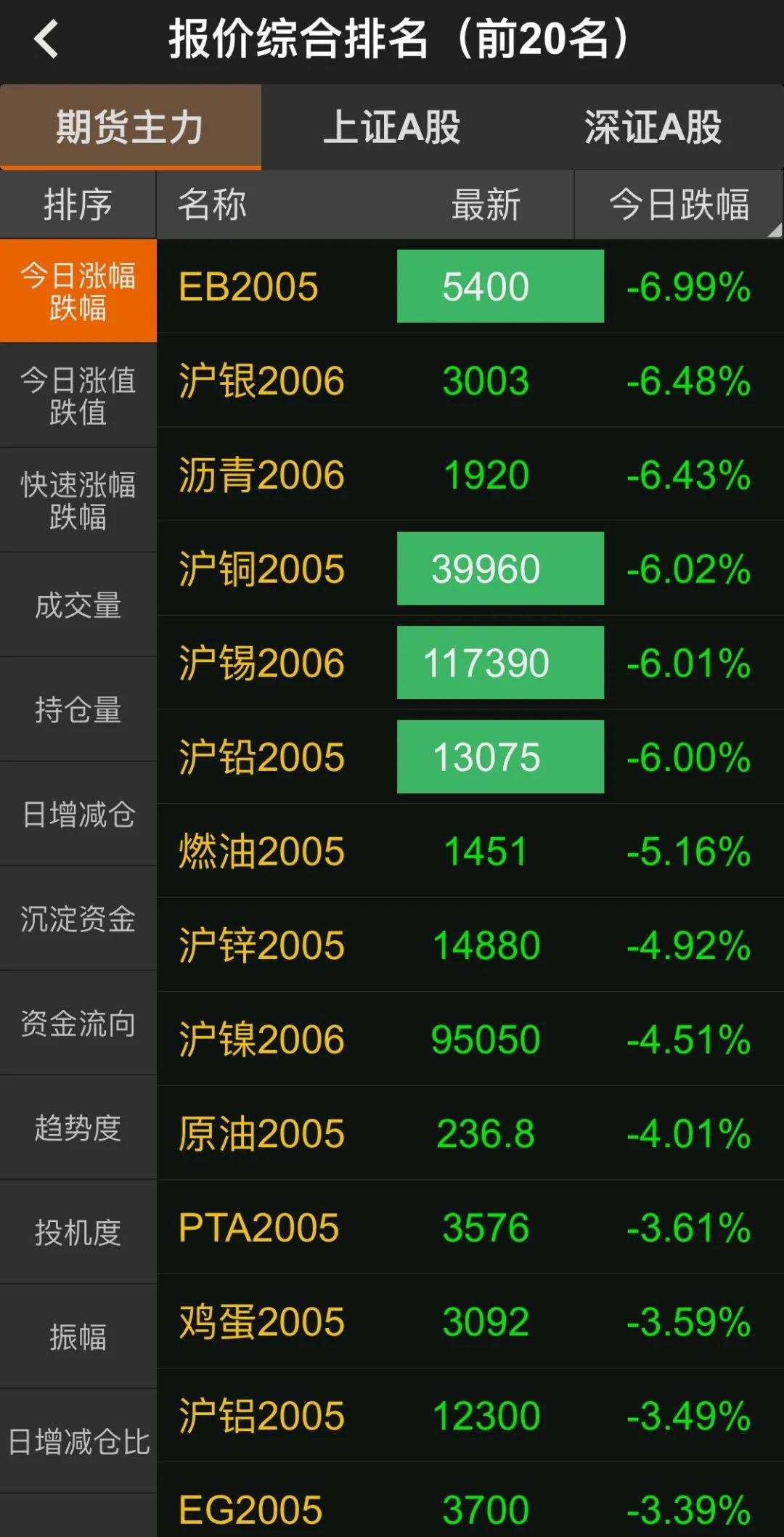
Task: Click the back arrow at top left
Action: [47, 40]
